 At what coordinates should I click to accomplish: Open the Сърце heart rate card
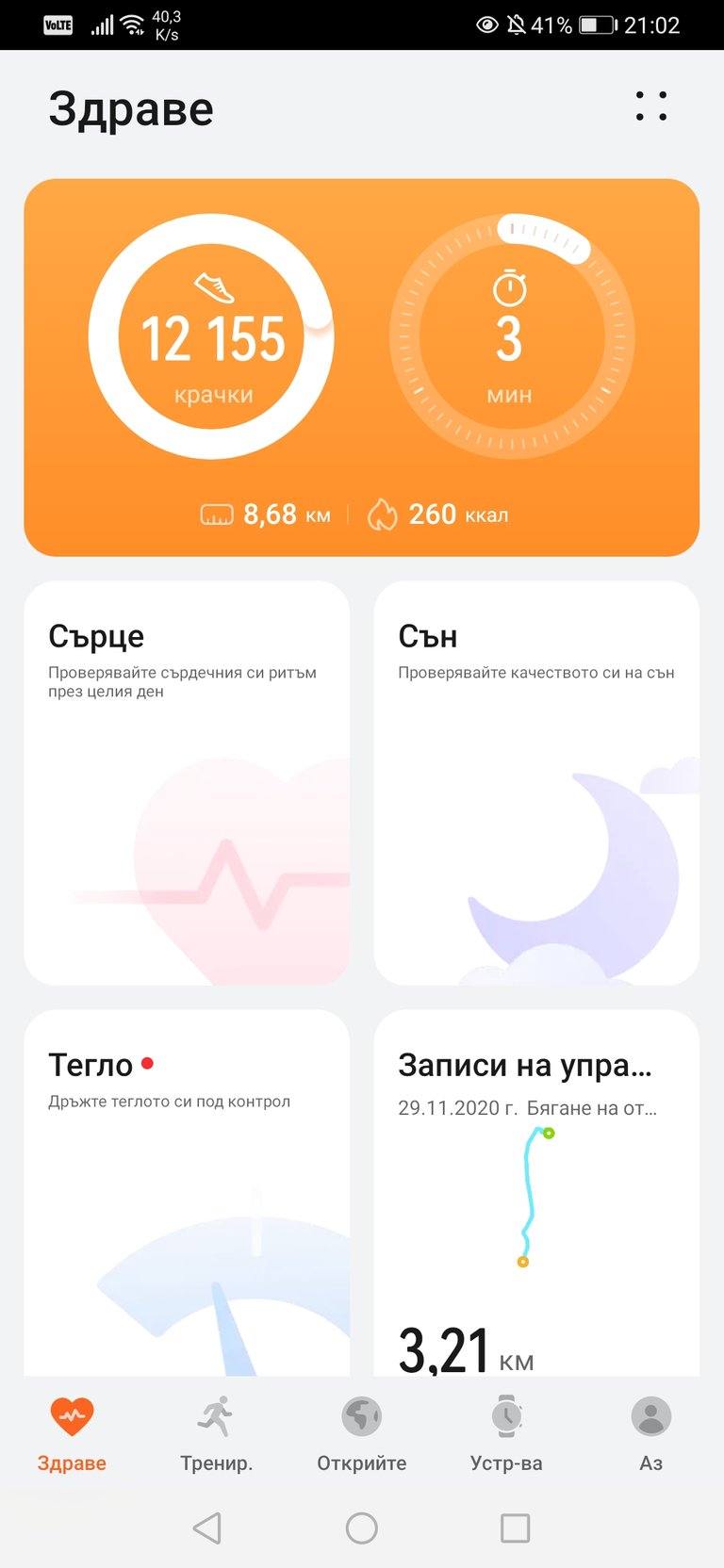click(187, 782)
